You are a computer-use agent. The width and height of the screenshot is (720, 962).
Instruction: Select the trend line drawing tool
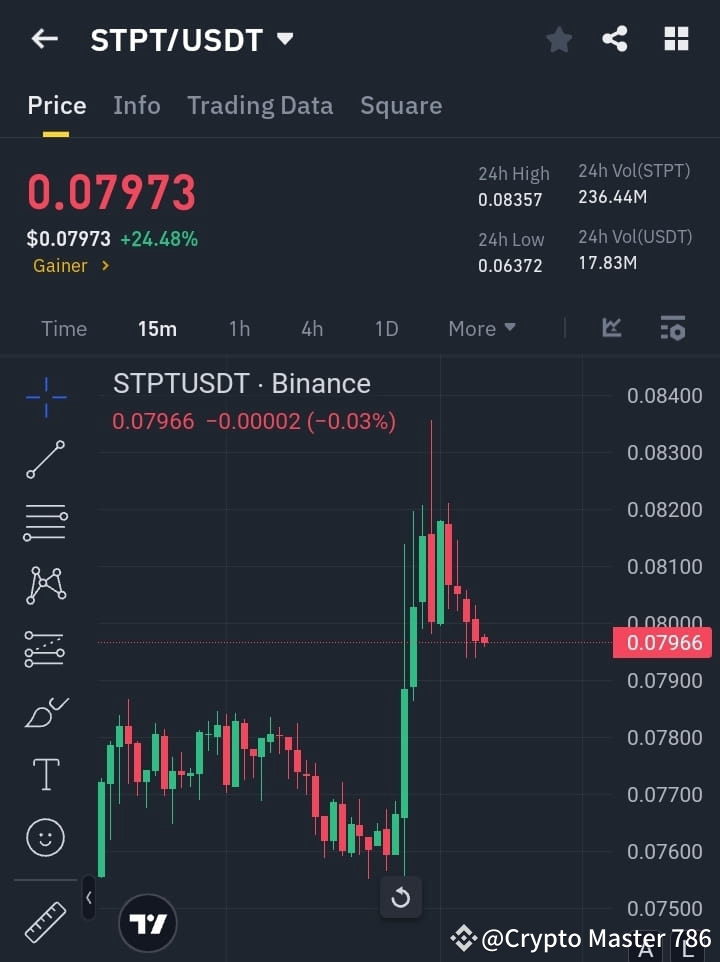click(45, 460)
